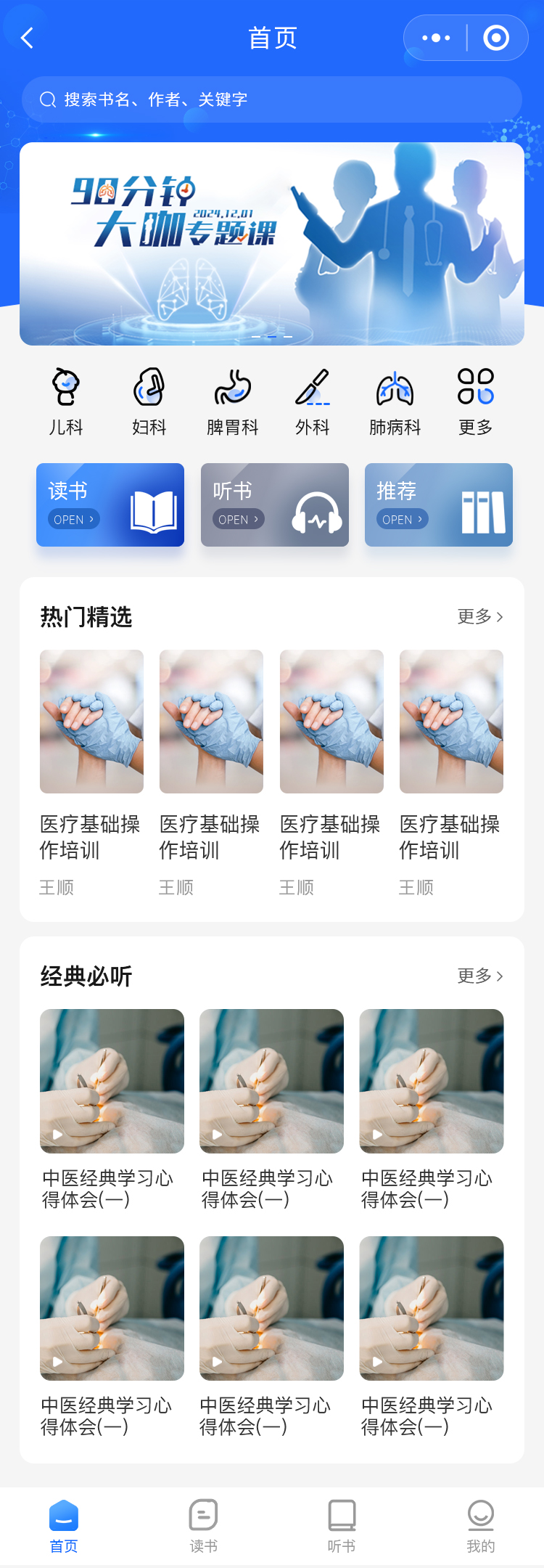Switch to the 首页 bottom tab
Image resolution: width=544 pixels, height=1568 pixels.
click(x=64, y=1526)
